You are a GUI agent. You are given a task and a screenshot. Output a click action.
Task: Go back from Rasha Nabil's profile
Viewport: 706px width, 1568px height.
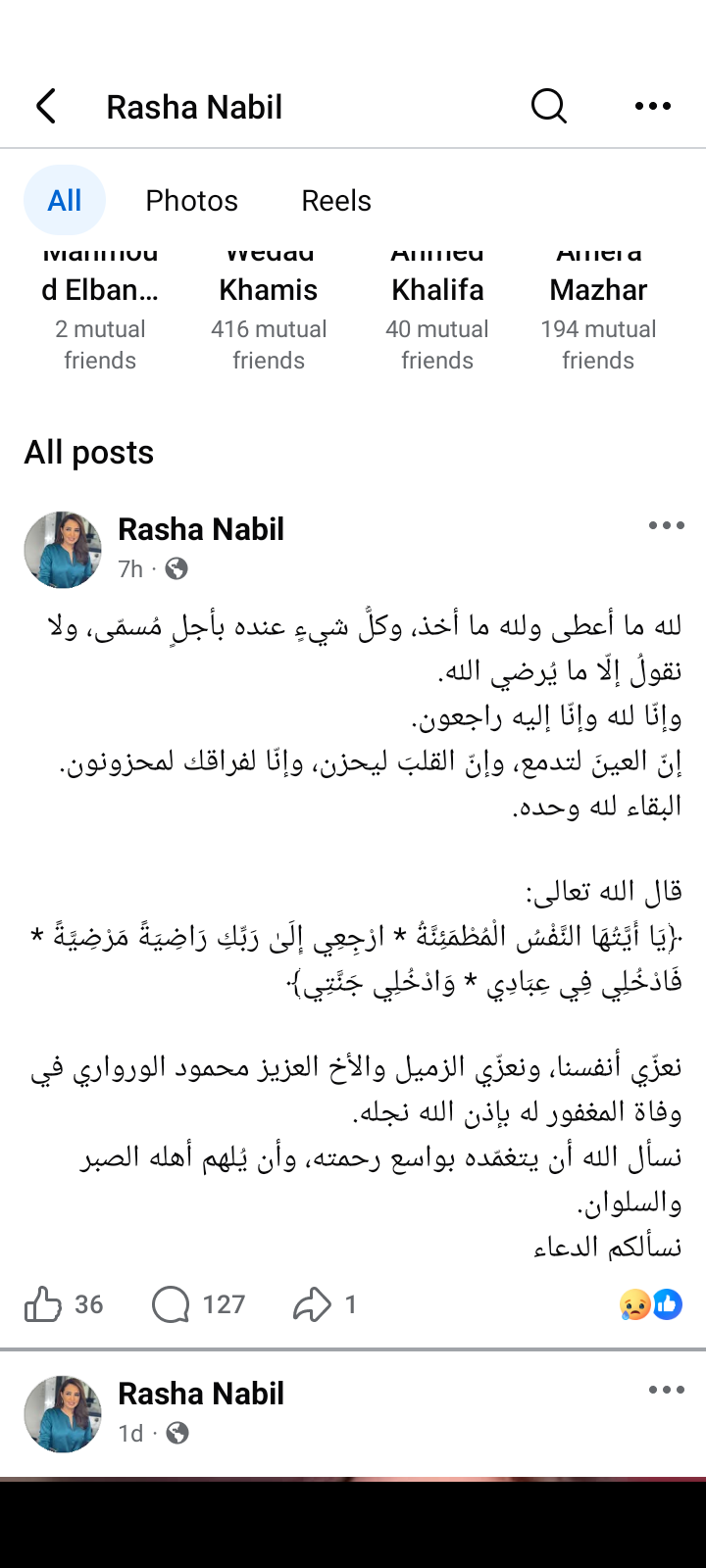tap(46, 106)
